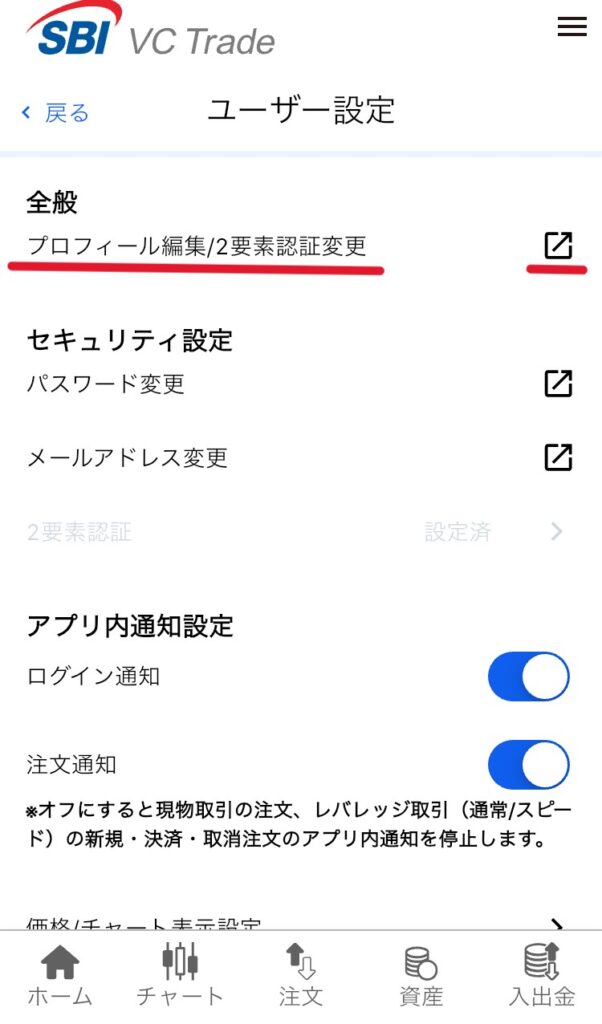
Task: Disable 注文通知 switch
Action: tap(528, 765)
